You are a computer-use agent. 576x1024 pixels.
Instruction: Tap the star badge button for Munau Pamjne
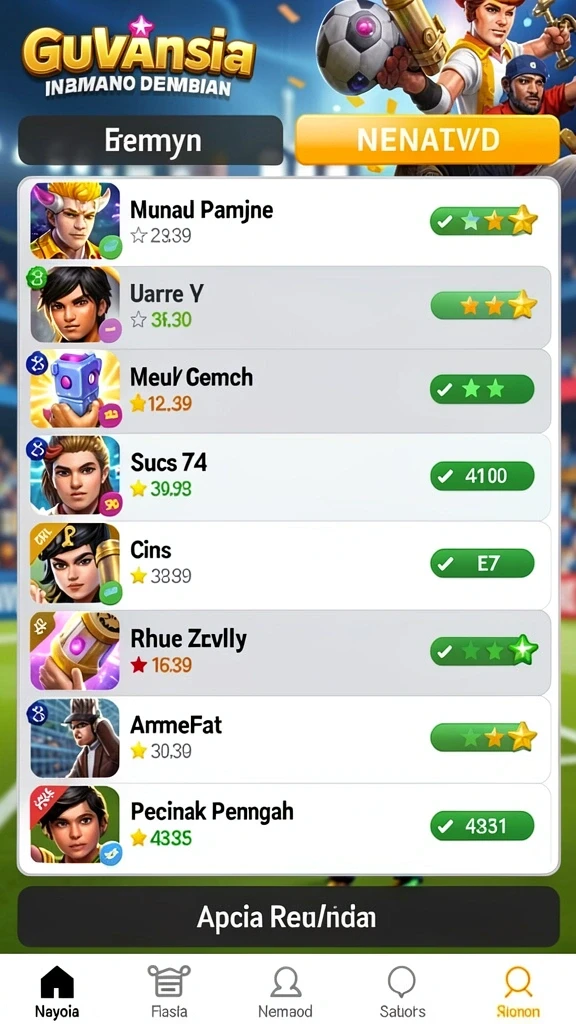pos(483,221)
